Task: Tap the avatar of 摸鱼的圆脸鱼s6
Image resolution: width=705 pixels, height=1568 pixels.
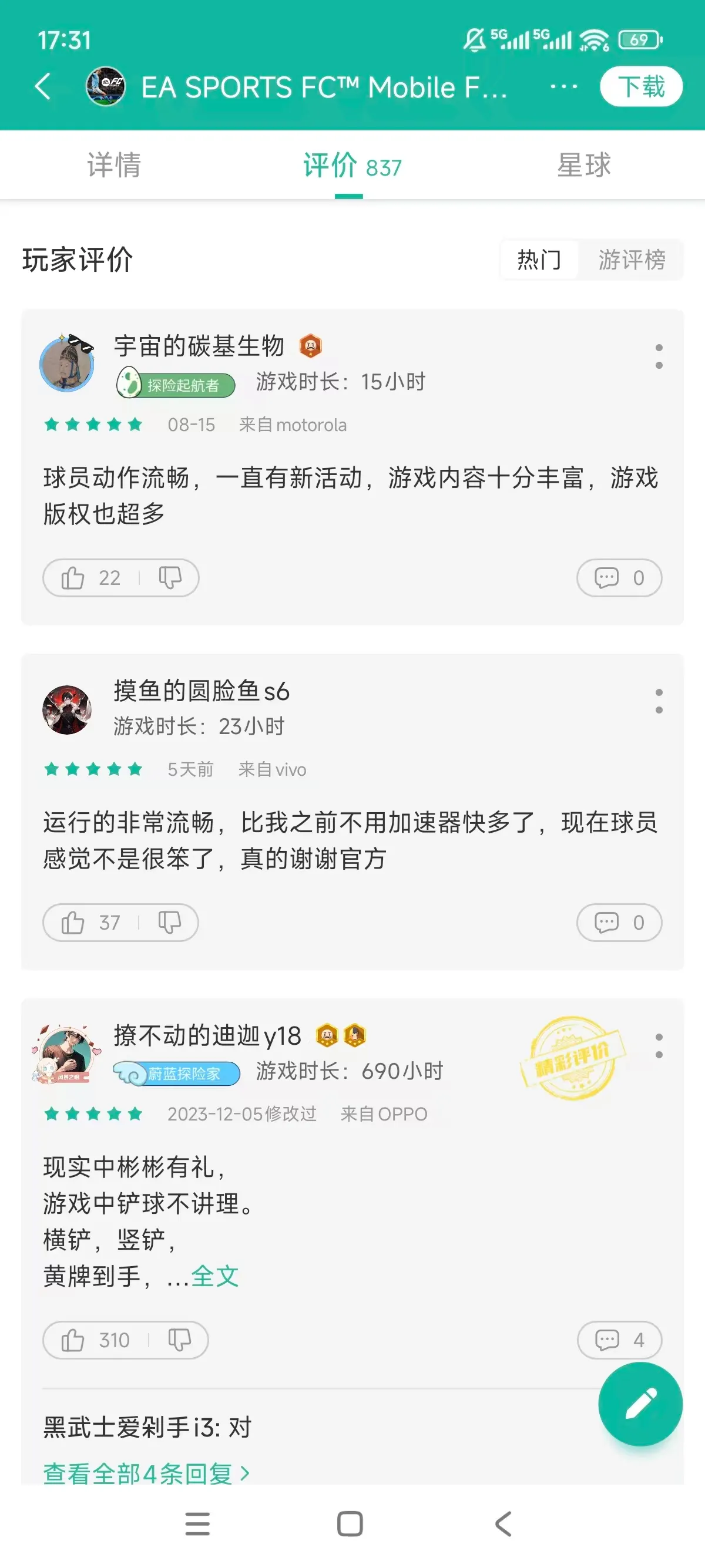Action: pos(67,709)
